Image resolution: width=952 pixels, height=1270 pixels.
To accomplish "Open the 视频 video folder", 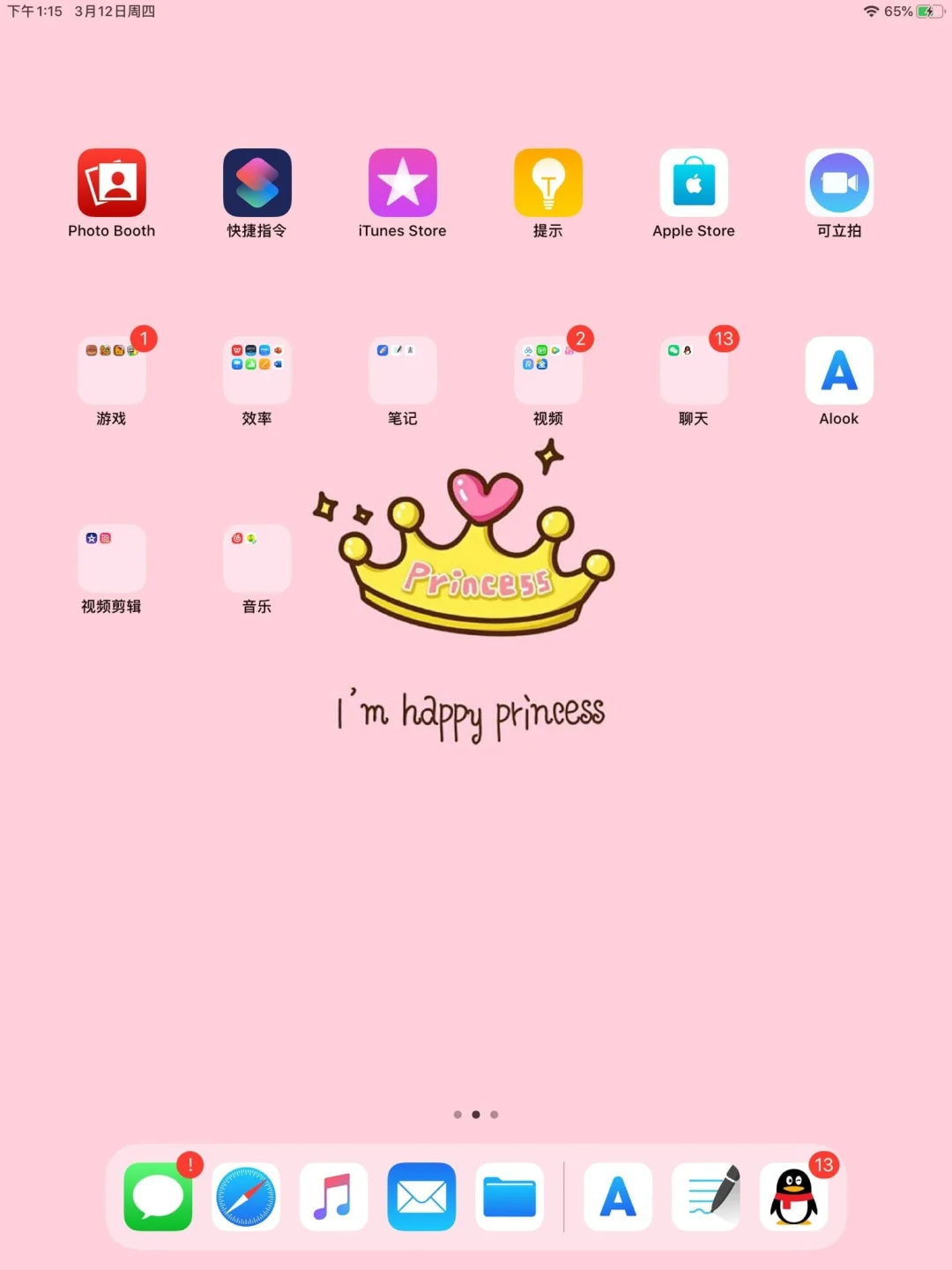I will pyautogui.click(x=548, y=371).
